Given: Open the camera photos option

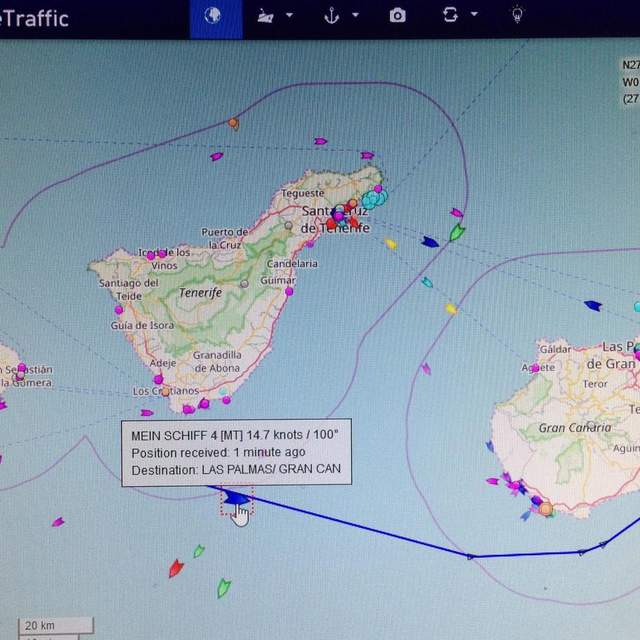Looking at the screenshot, I should [x=398, y=15].
